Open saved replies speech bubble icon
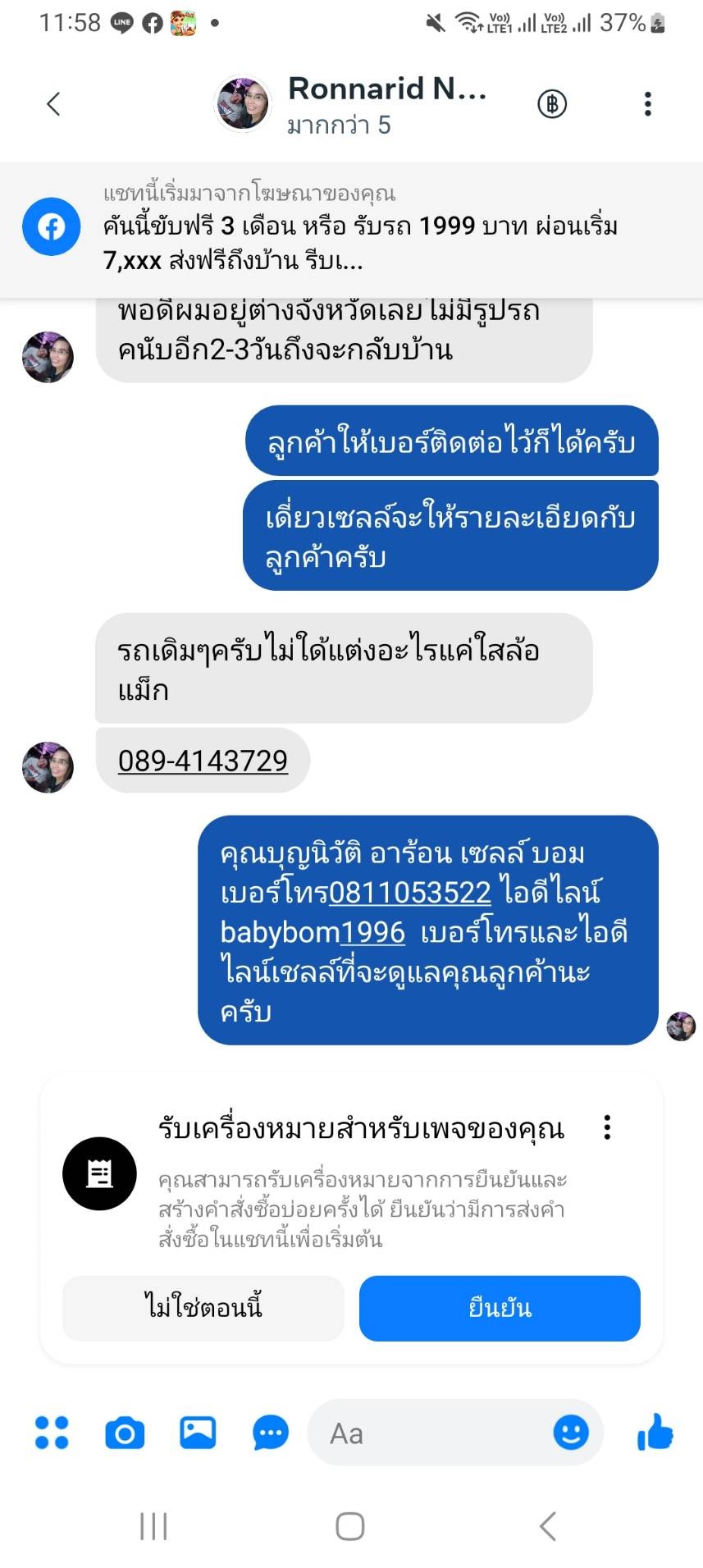Viewport: 703px width, 1568px height. coord(270,1433)
